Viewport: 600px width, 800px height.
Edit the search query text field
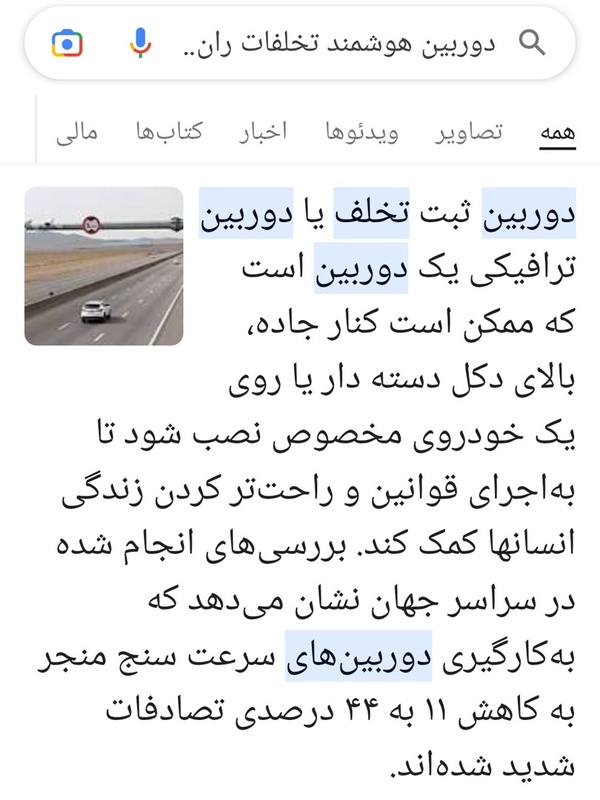[x=339, y=43]
